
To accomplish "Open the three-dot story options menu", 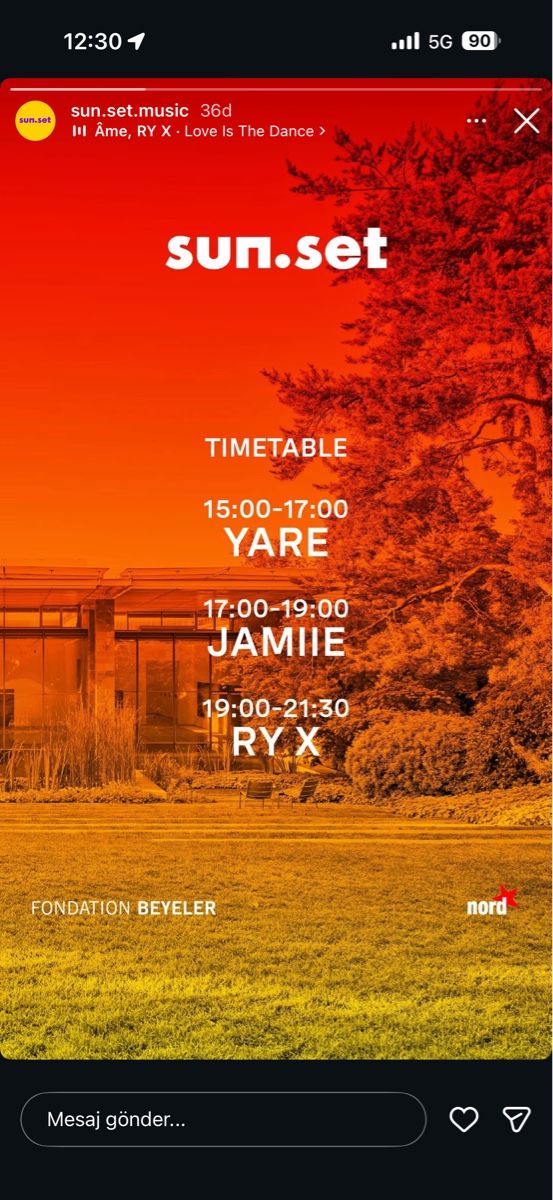I will (476, 121).
